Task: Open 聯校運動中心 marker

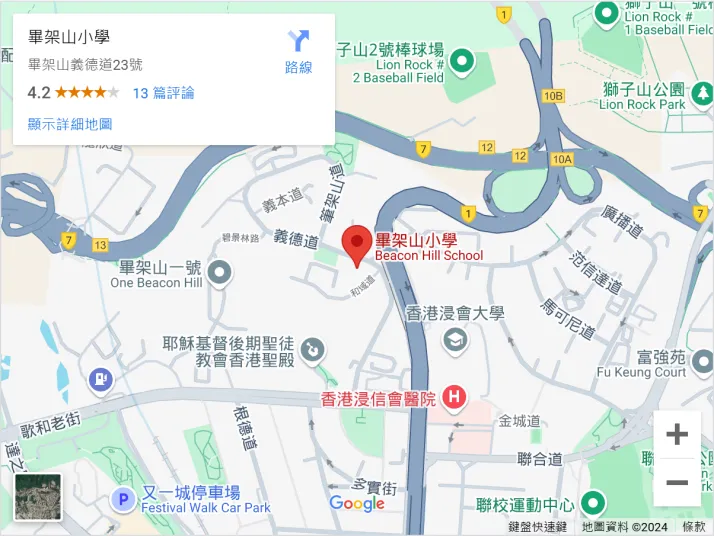Action: 593,503
